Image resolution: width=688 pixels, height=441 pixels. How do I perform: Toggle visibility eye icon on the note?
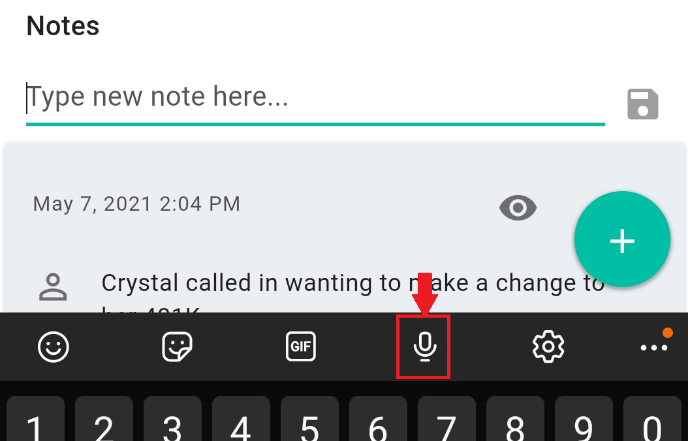517,208
